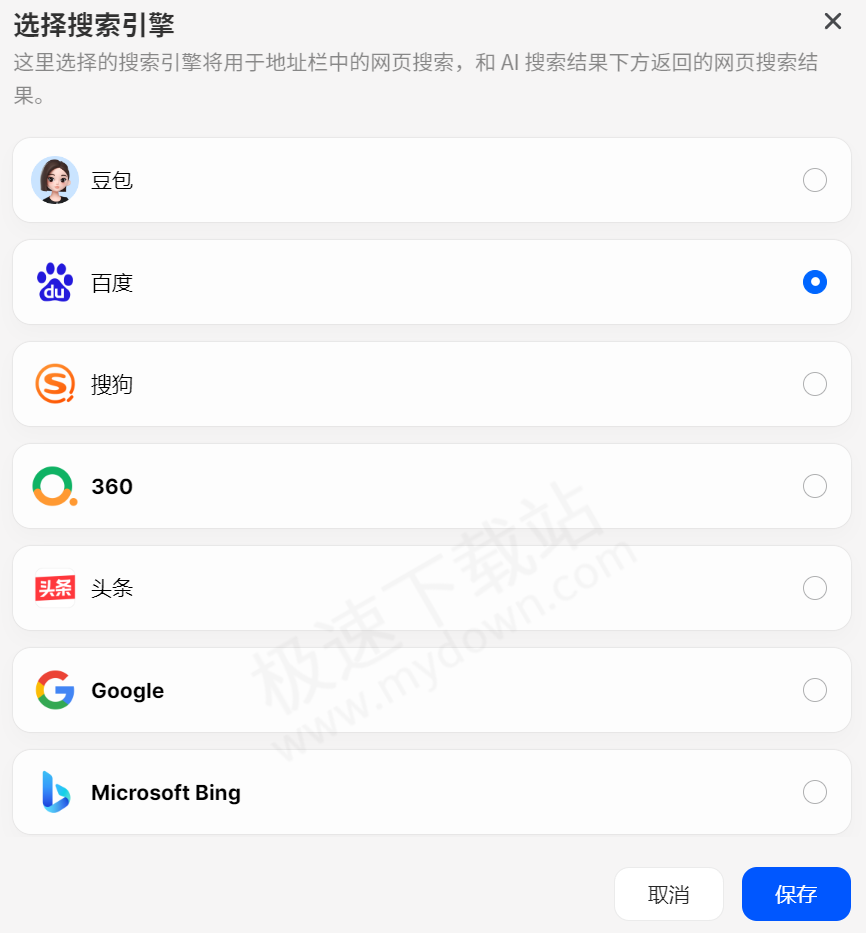The width and height of the screenshot is (866, 933).
Task: Click the Baidu paw logo icon
Action: pyautogui.click(x=55, y=282)
